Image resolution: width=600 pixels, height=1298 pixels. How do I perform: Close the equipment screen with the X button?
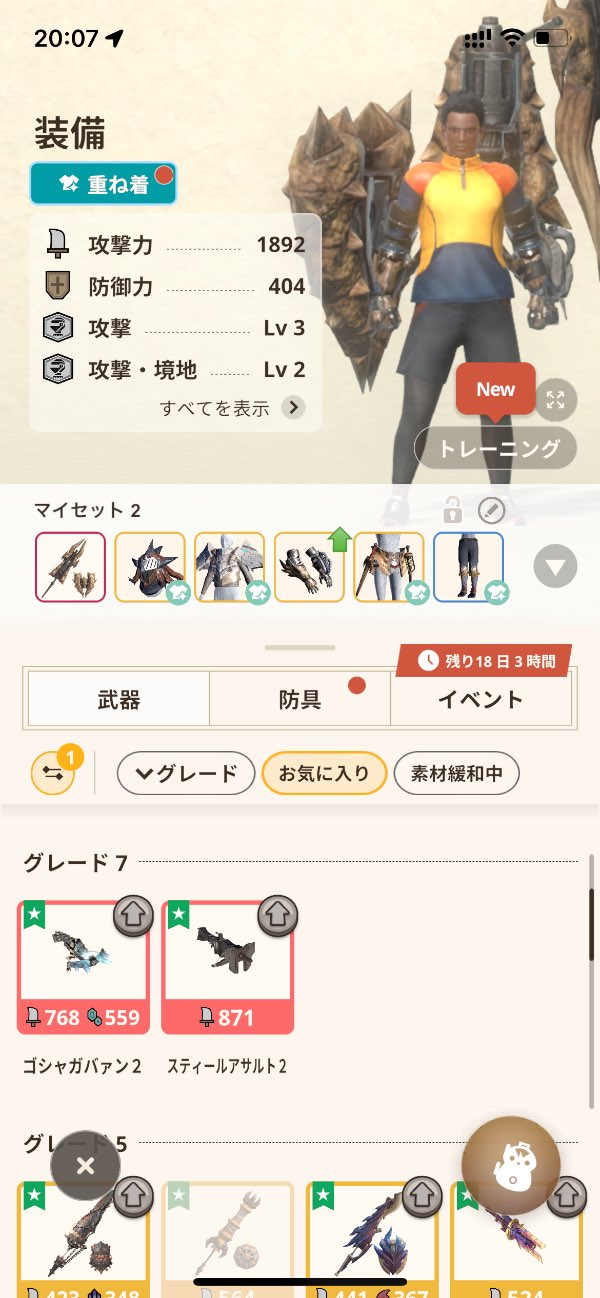[x=86, y=1165]
